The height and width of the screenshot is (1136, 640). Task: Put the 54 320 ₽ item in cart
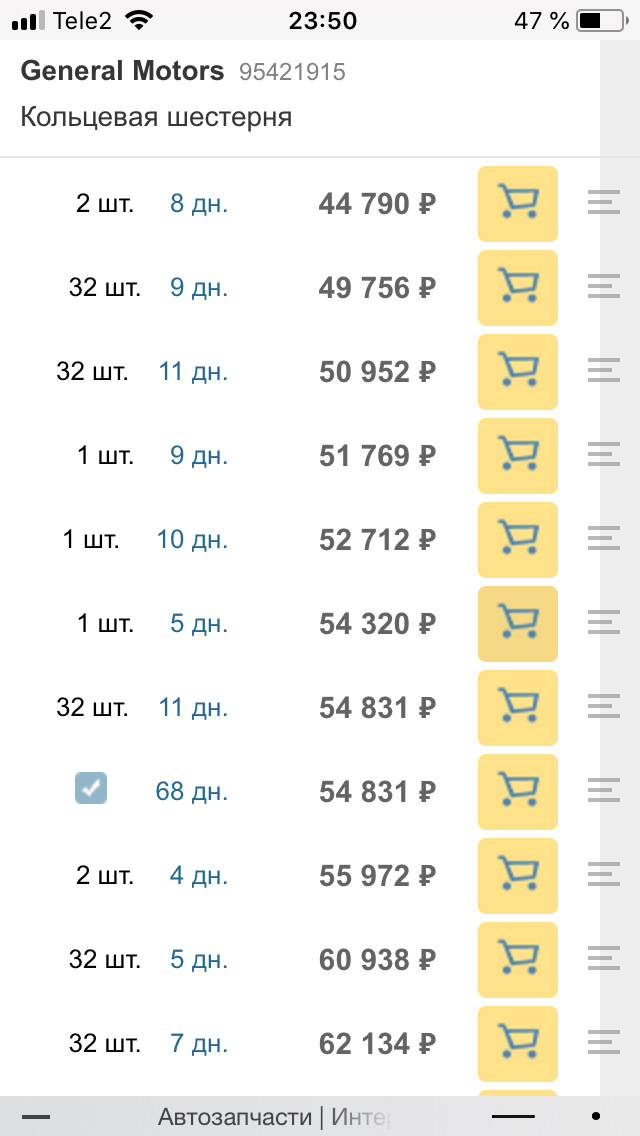tap(517, 624)
